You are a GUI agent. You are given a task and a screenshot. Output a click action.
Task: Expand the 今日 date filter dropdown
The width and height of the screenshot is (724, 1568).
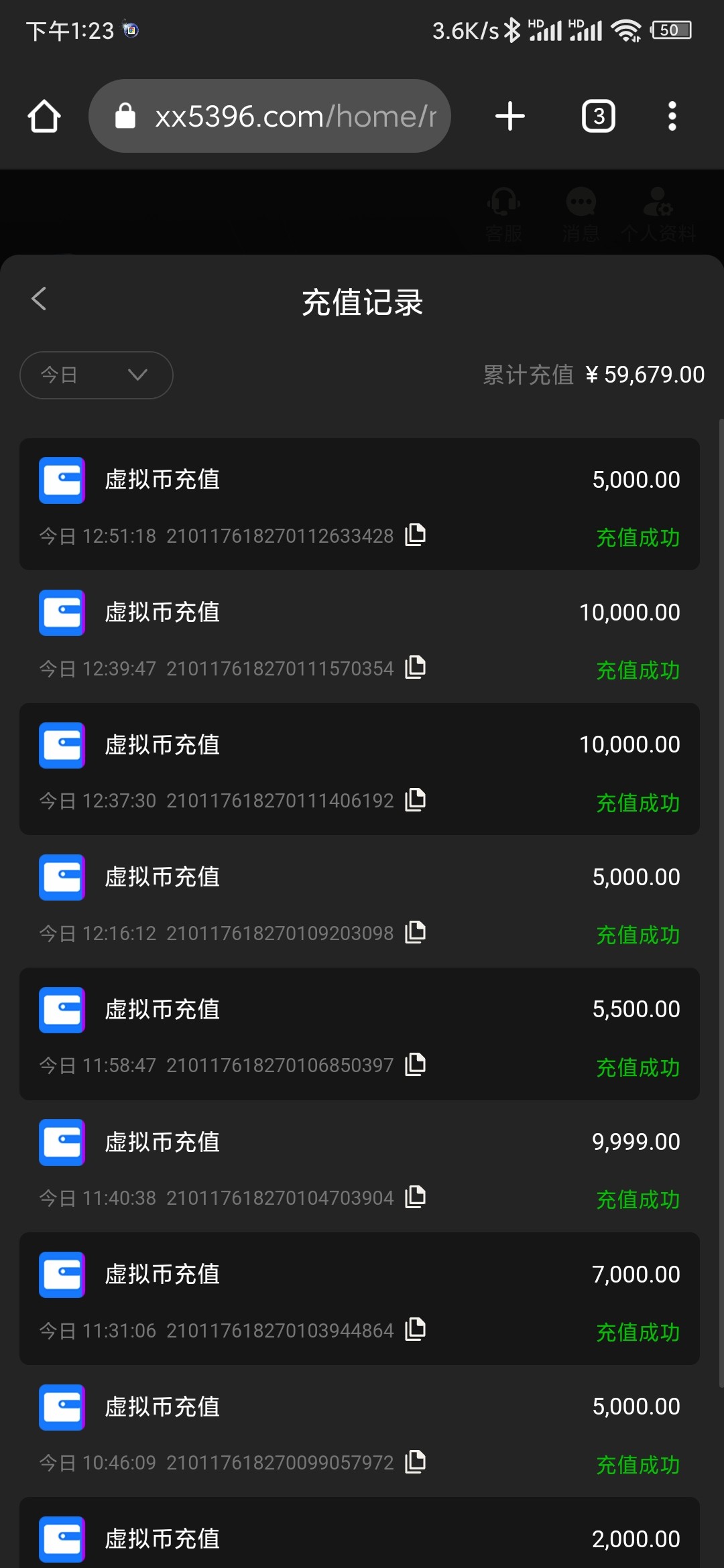point(97,375)
